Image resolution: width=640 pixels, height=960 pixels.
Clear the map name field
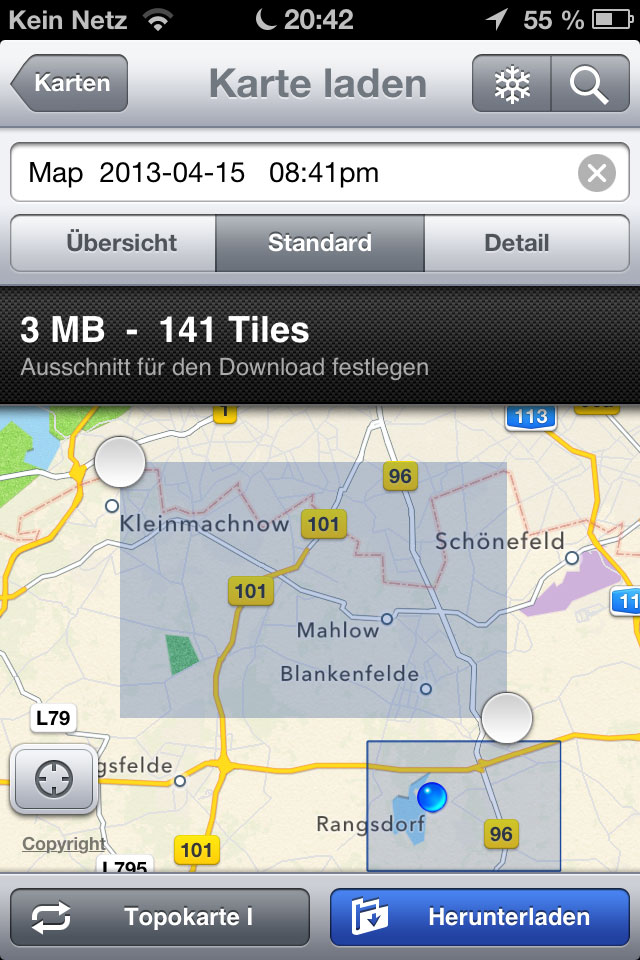(x=596, y=174)
